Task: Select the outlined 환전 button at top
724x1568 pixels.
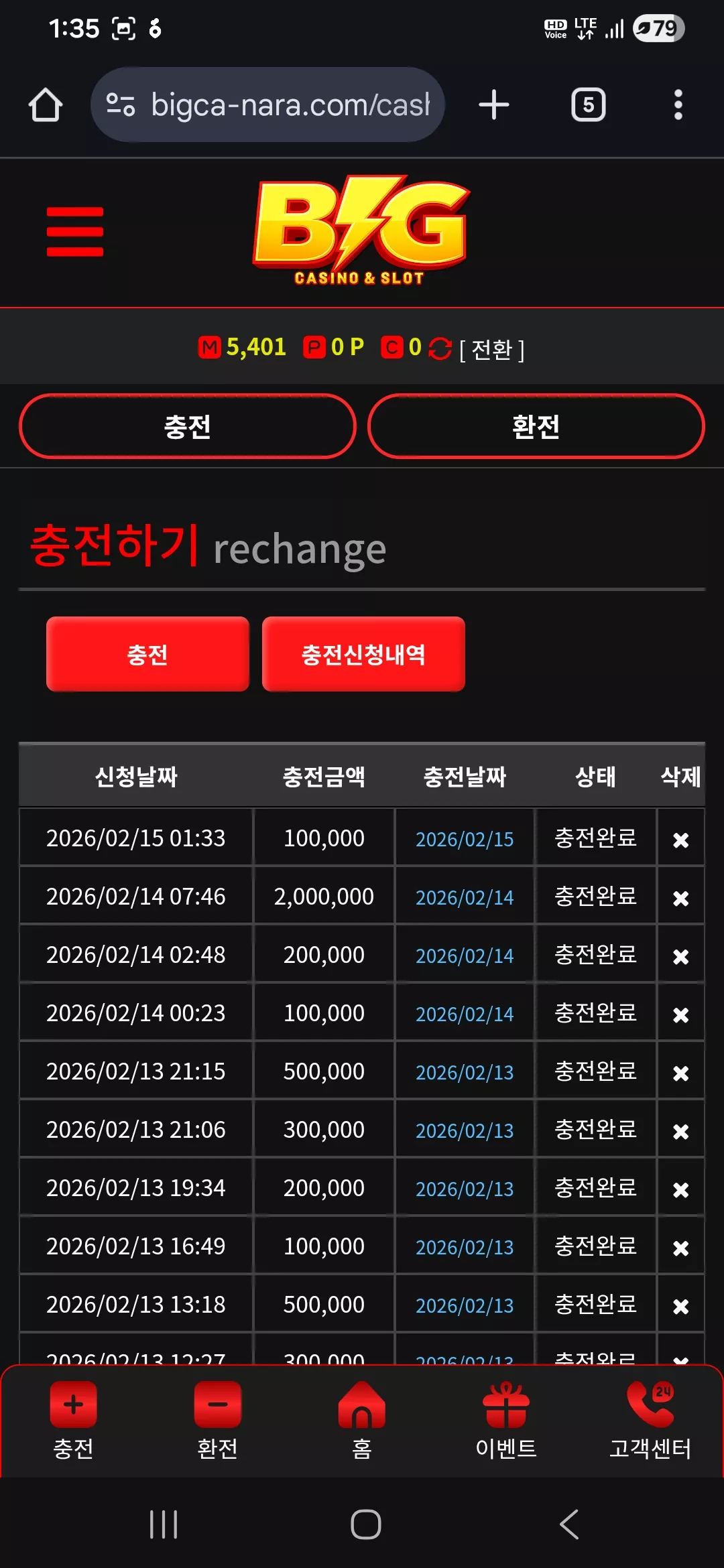Action: [x=536, y=426]
